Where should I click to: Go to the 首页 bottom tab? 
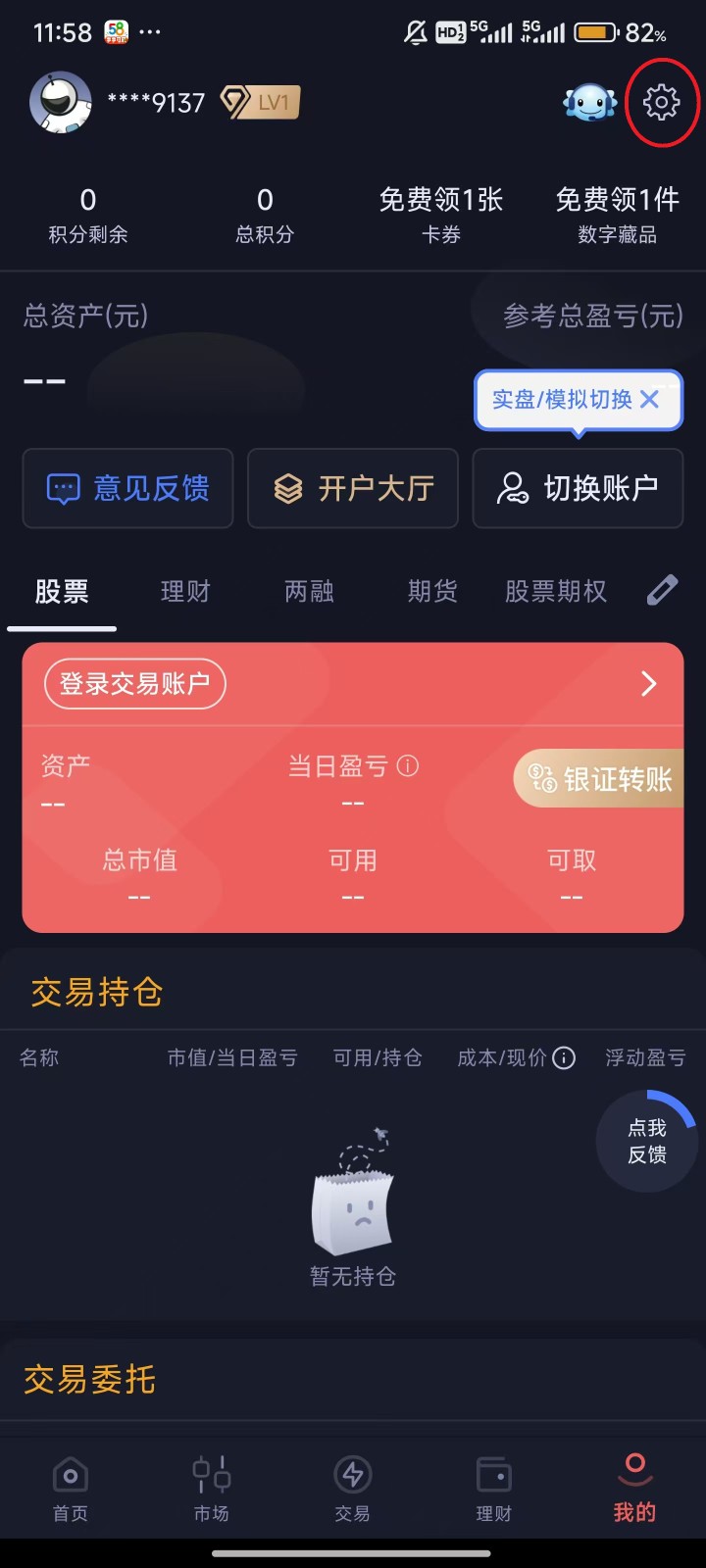pos(70,1490)
